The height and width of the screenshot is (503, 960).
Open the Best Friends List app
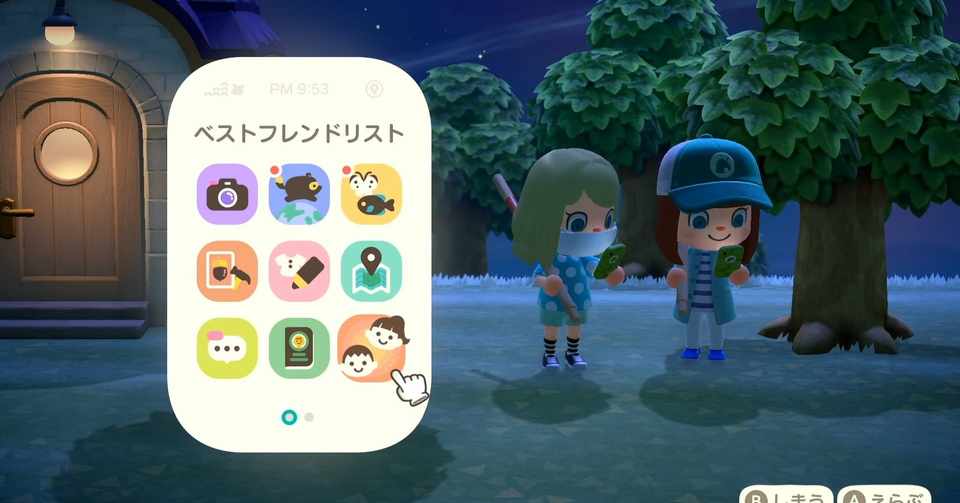click(x=371, y=348)
